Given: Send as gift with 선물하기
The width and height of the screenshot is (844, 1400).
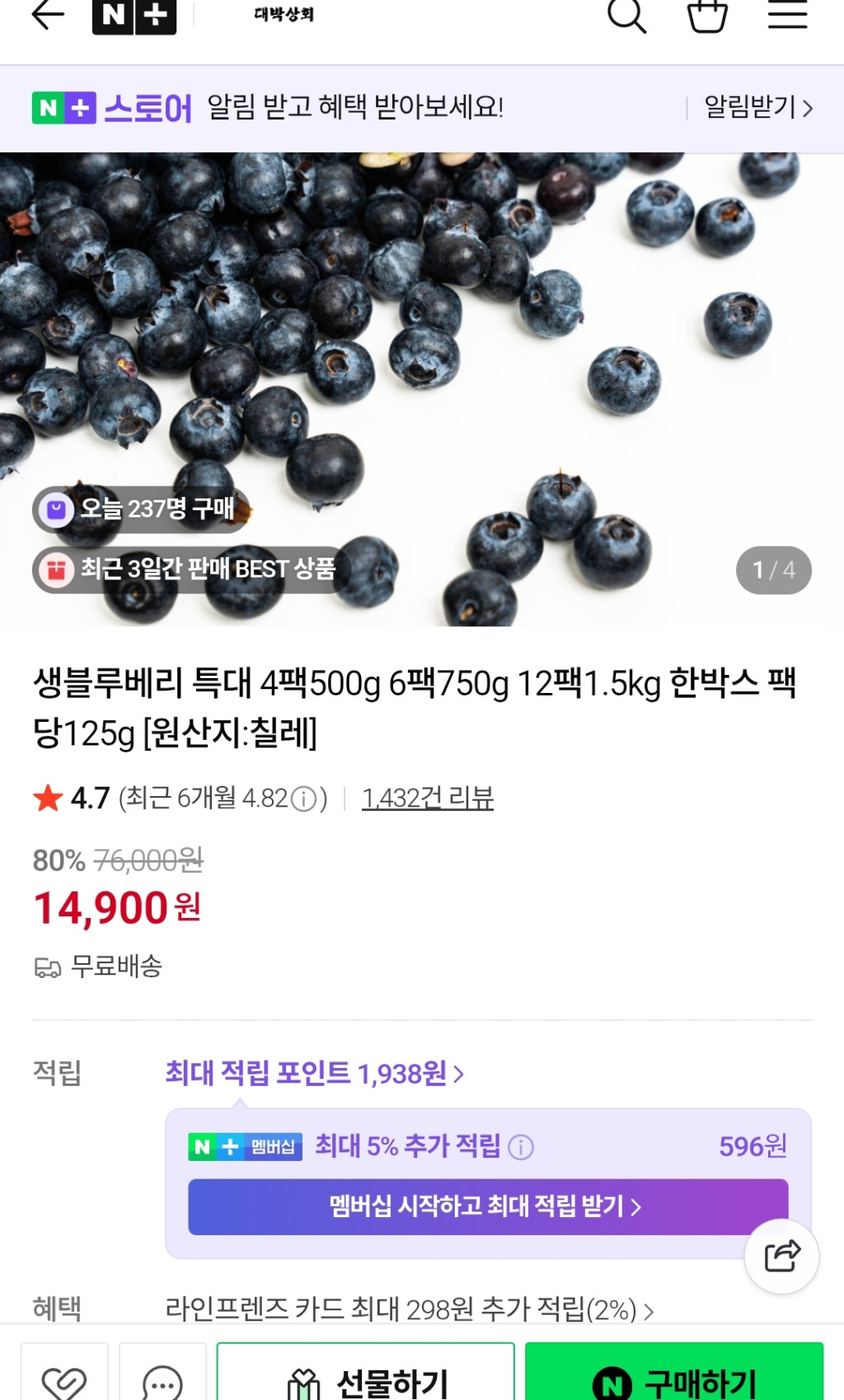Looking at the screenshot, I should point(365,1379).
